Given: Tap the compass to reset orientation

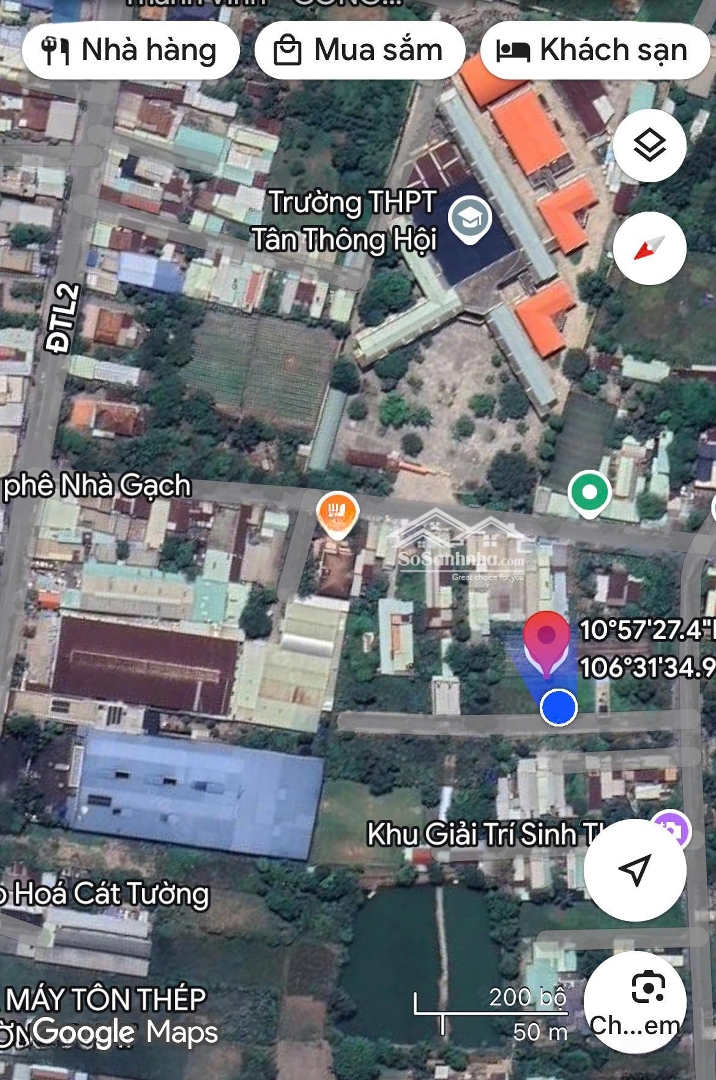Looking at the screenshot, I should (x=650, y=247).
